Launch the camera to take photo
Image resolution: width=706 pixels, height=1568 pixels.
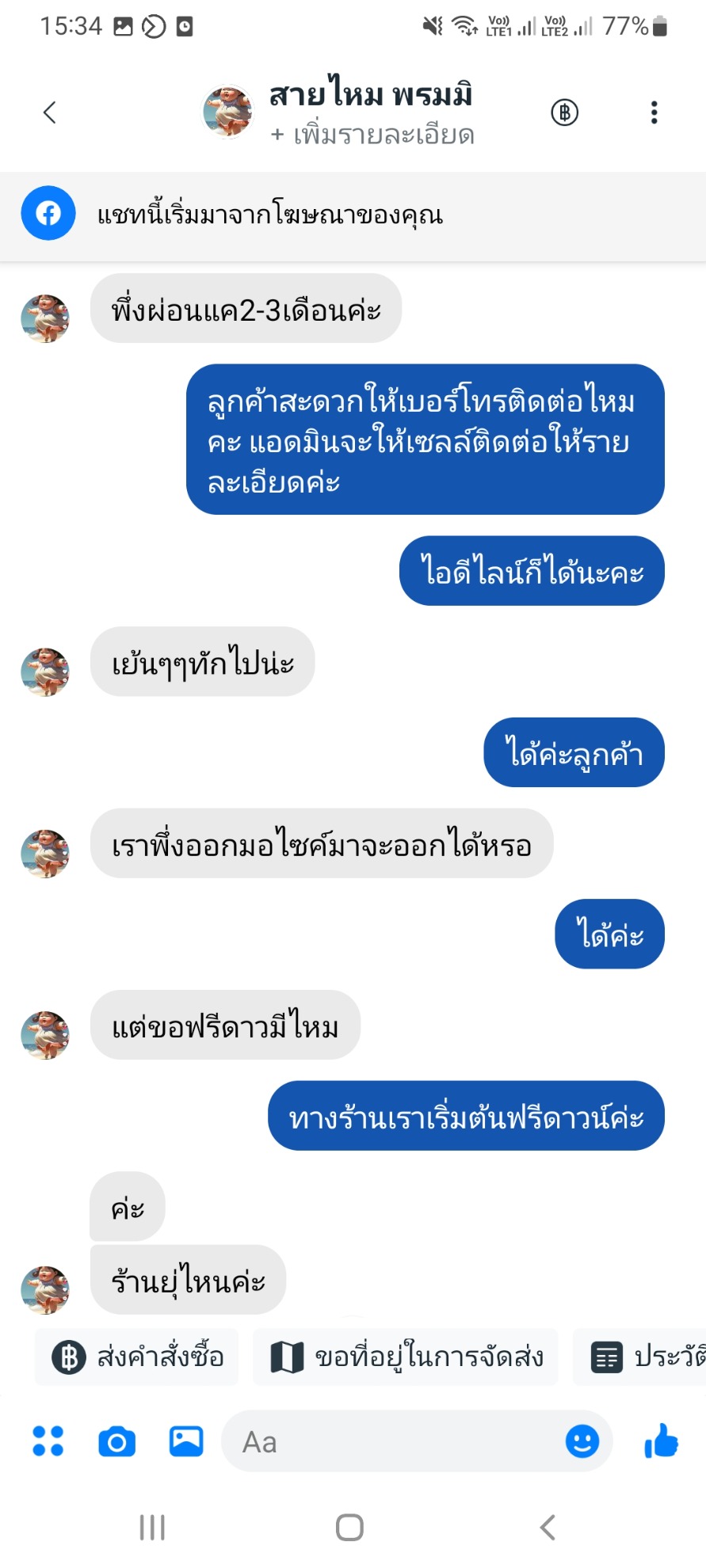[116, 1441]
